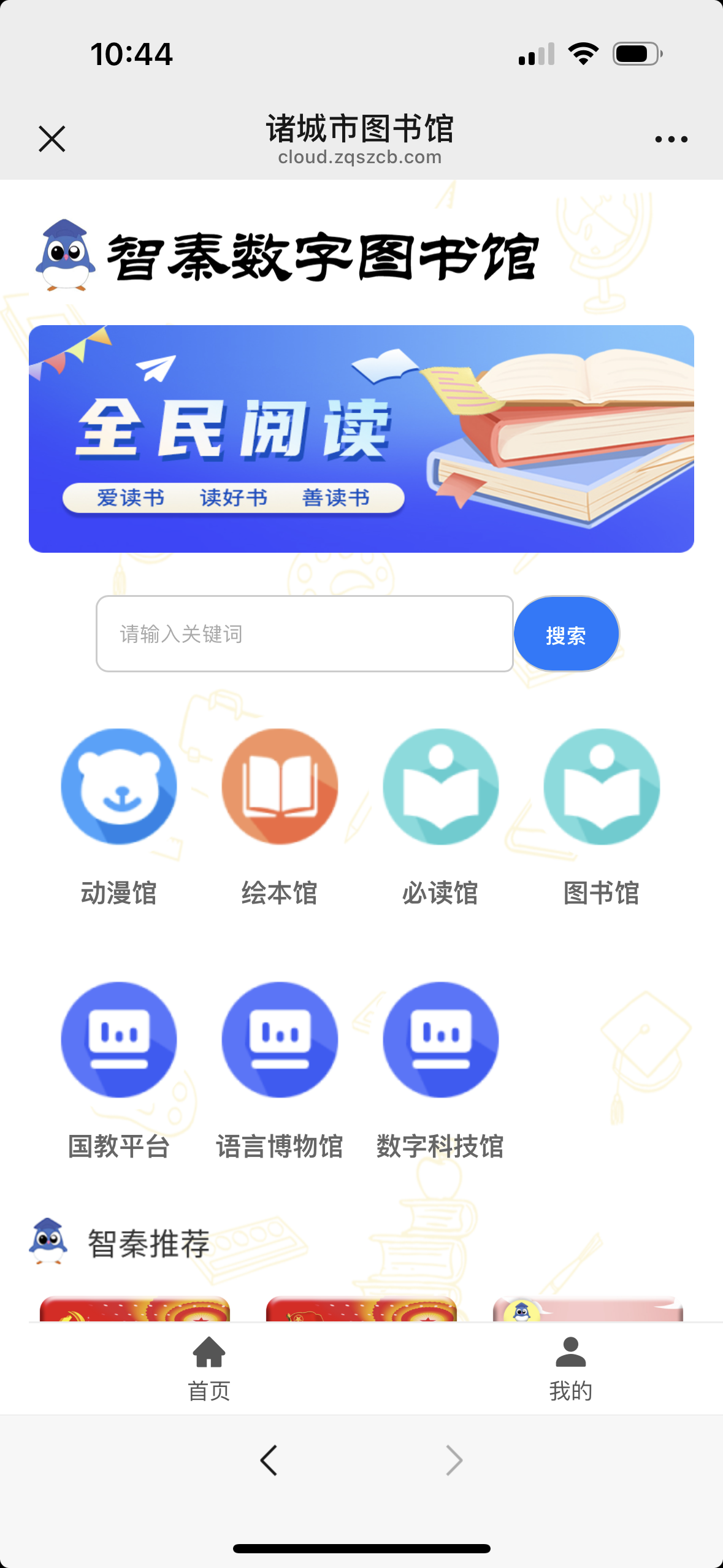Open the 图书馆 section
This screenshot has height=1568, width=723.
coord(601,786)
